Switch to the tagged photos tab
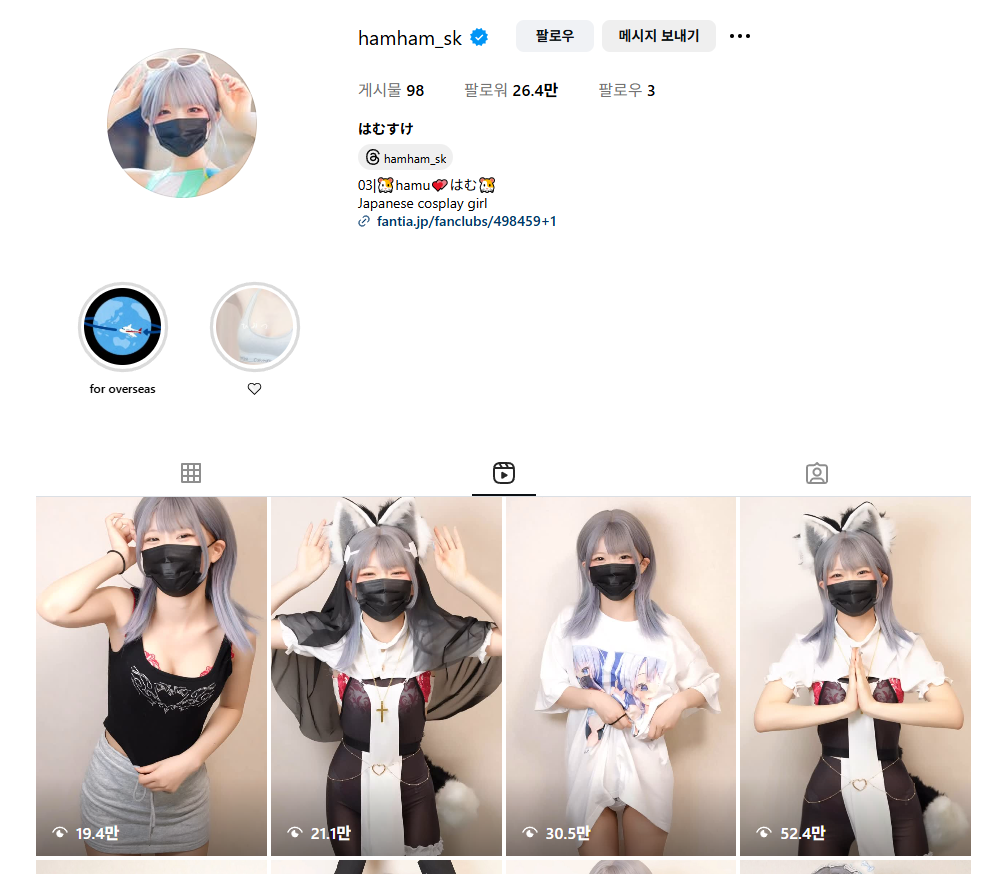Screen dimensions: 981x874 tap(816, 473)
